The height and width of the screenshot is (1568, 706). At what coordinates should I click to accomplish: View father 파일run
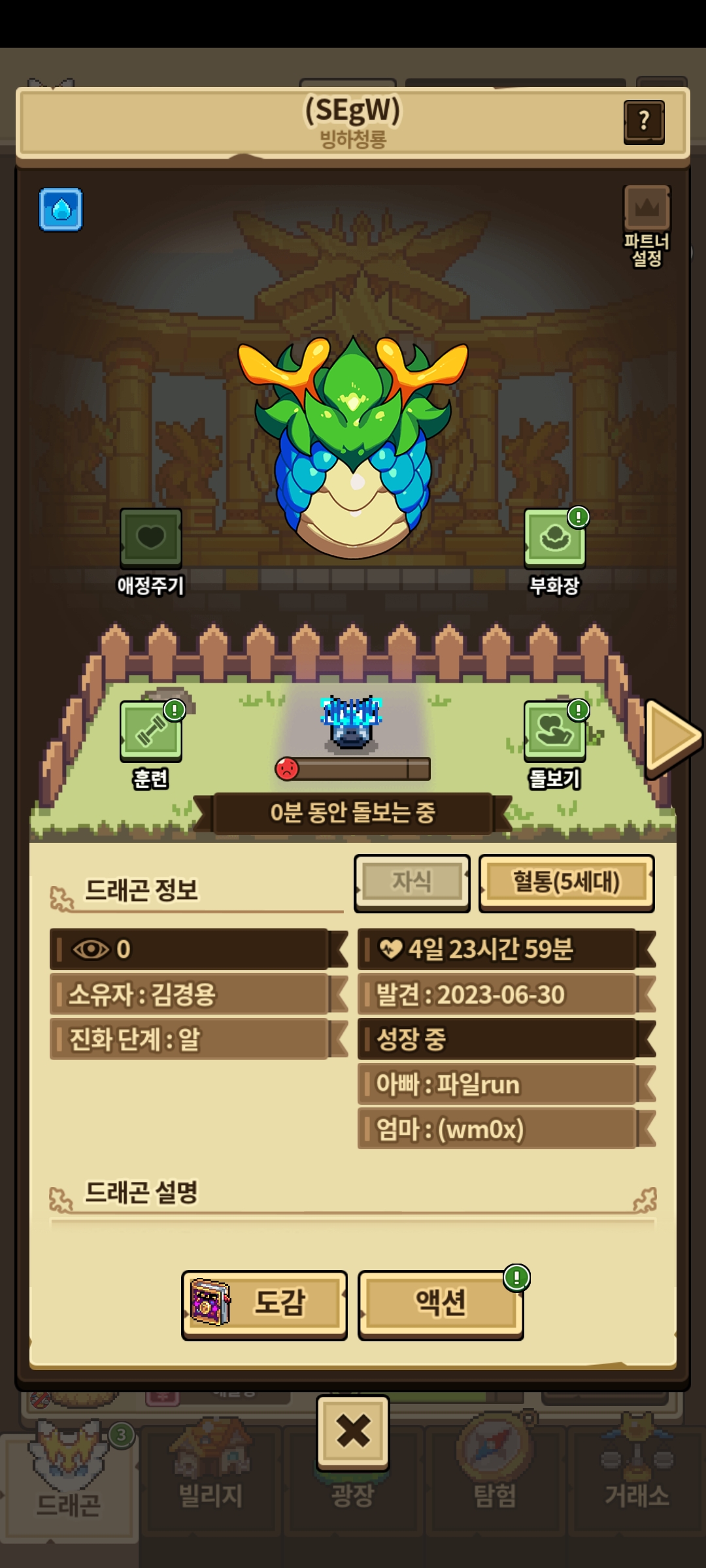point(497,1085)
